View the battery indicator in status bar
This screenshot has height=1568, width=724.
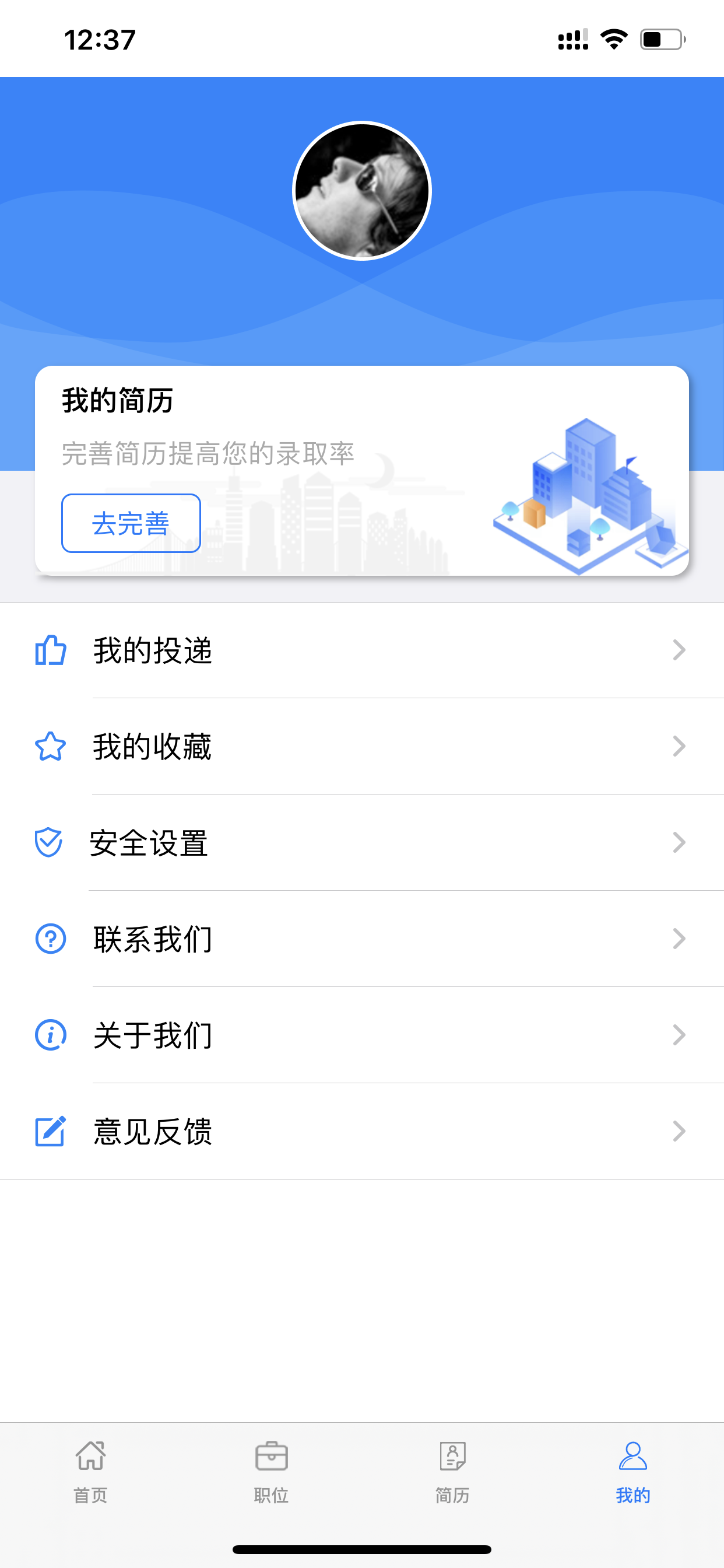click(662, 39)
